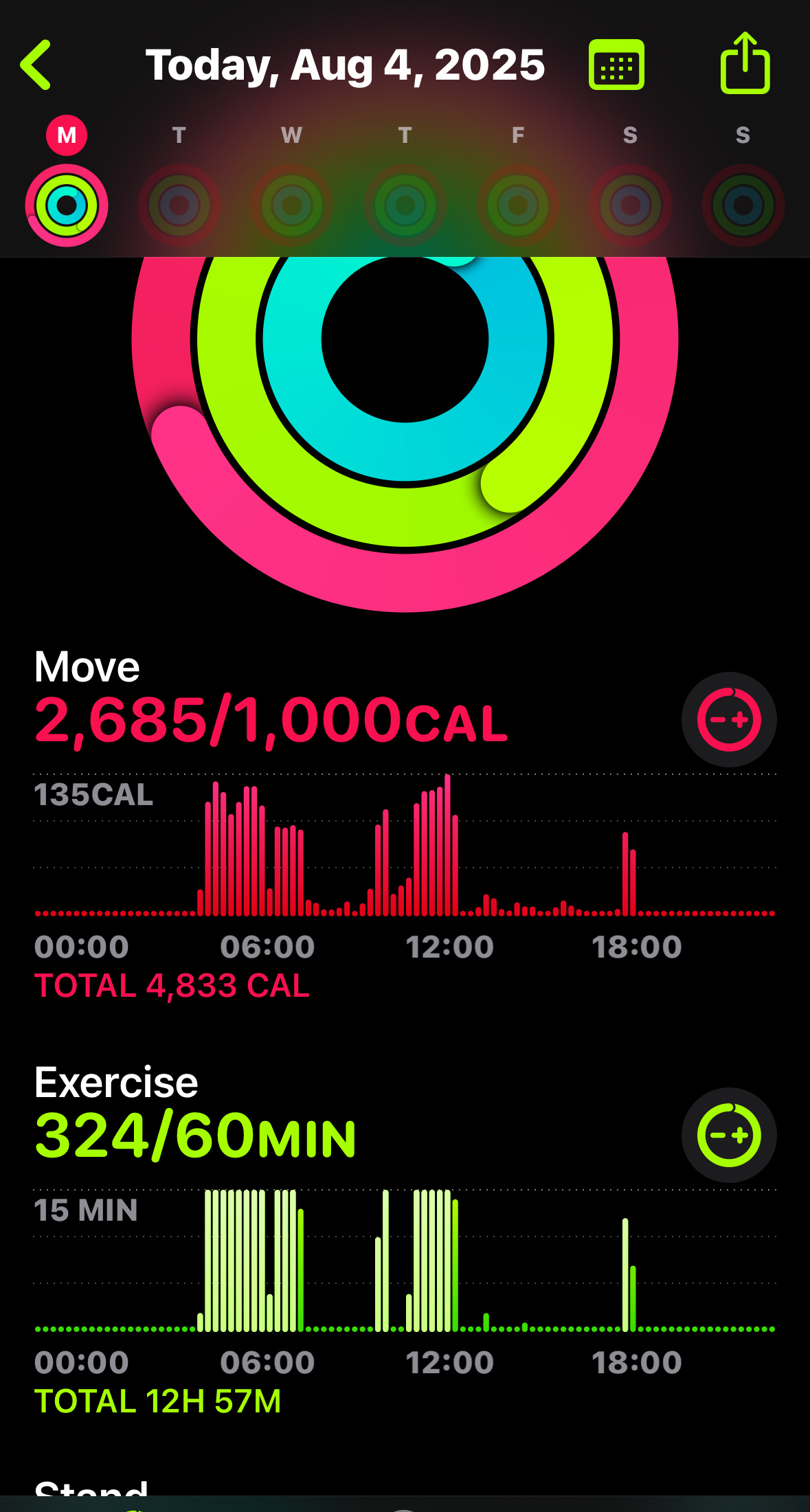Select Sunday's activity rings

(x=743, y=205)
